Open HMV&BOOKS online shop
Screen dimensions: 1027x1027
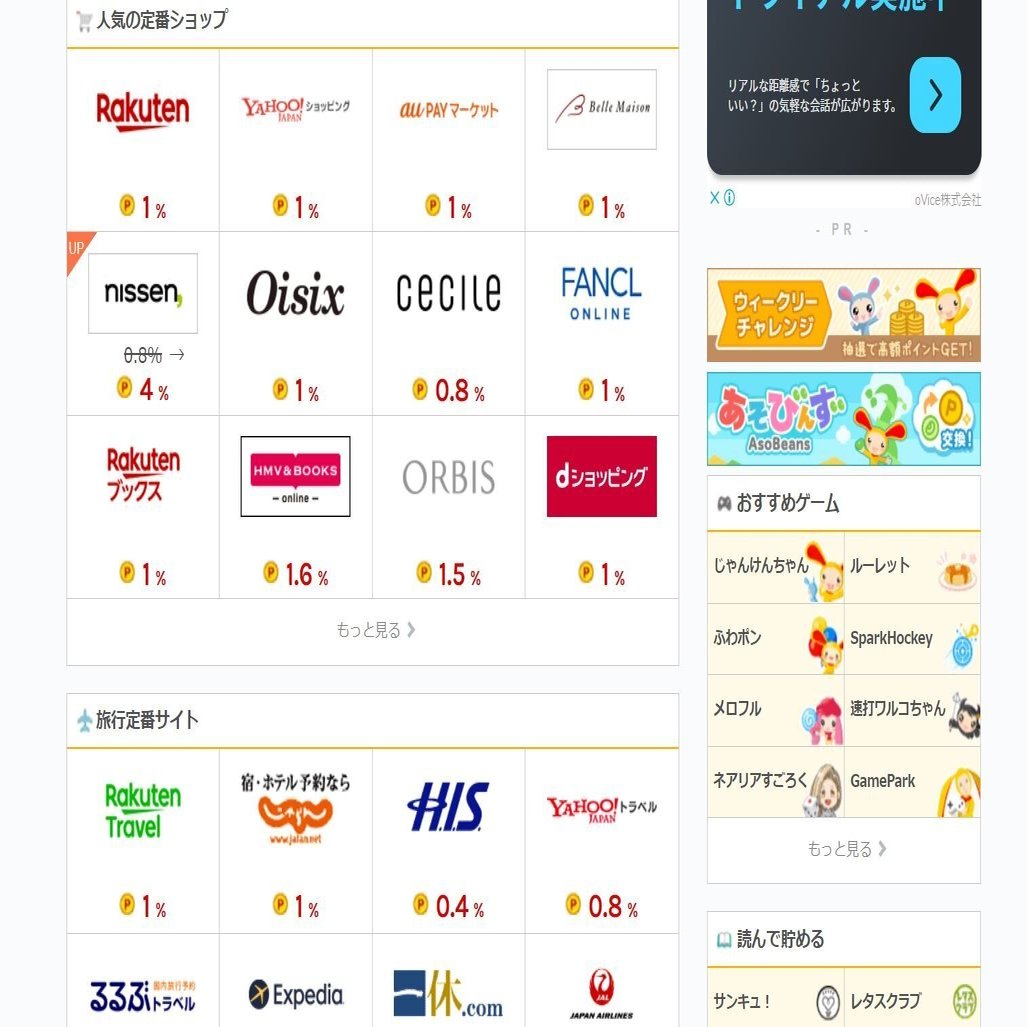pos(296,506)
